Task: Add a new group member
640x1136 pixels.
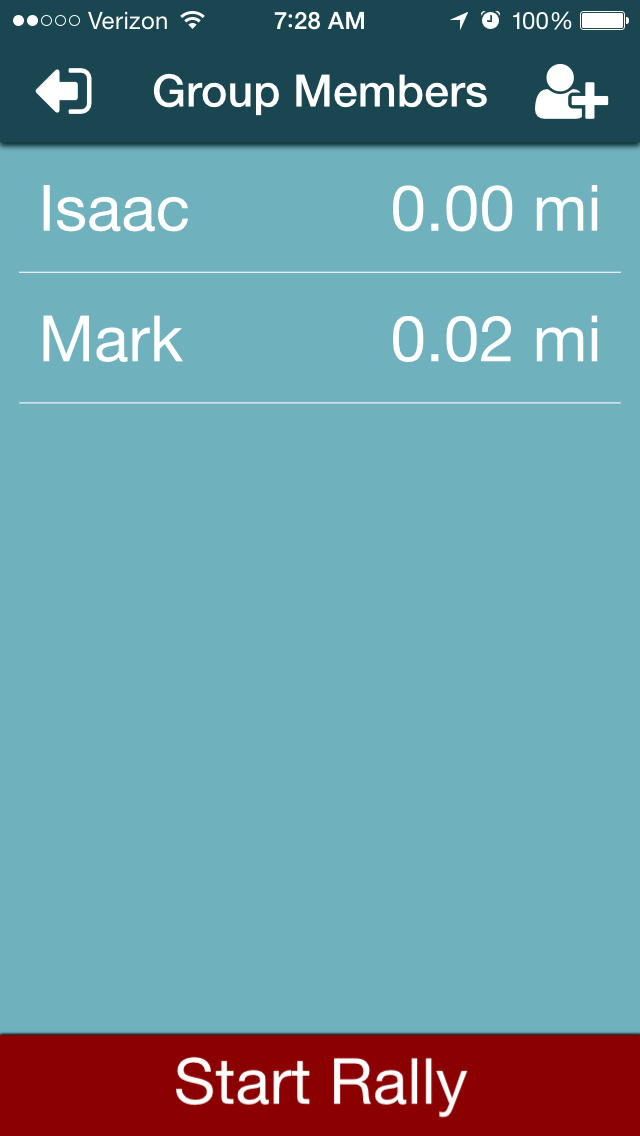Action: coord(571,92)
